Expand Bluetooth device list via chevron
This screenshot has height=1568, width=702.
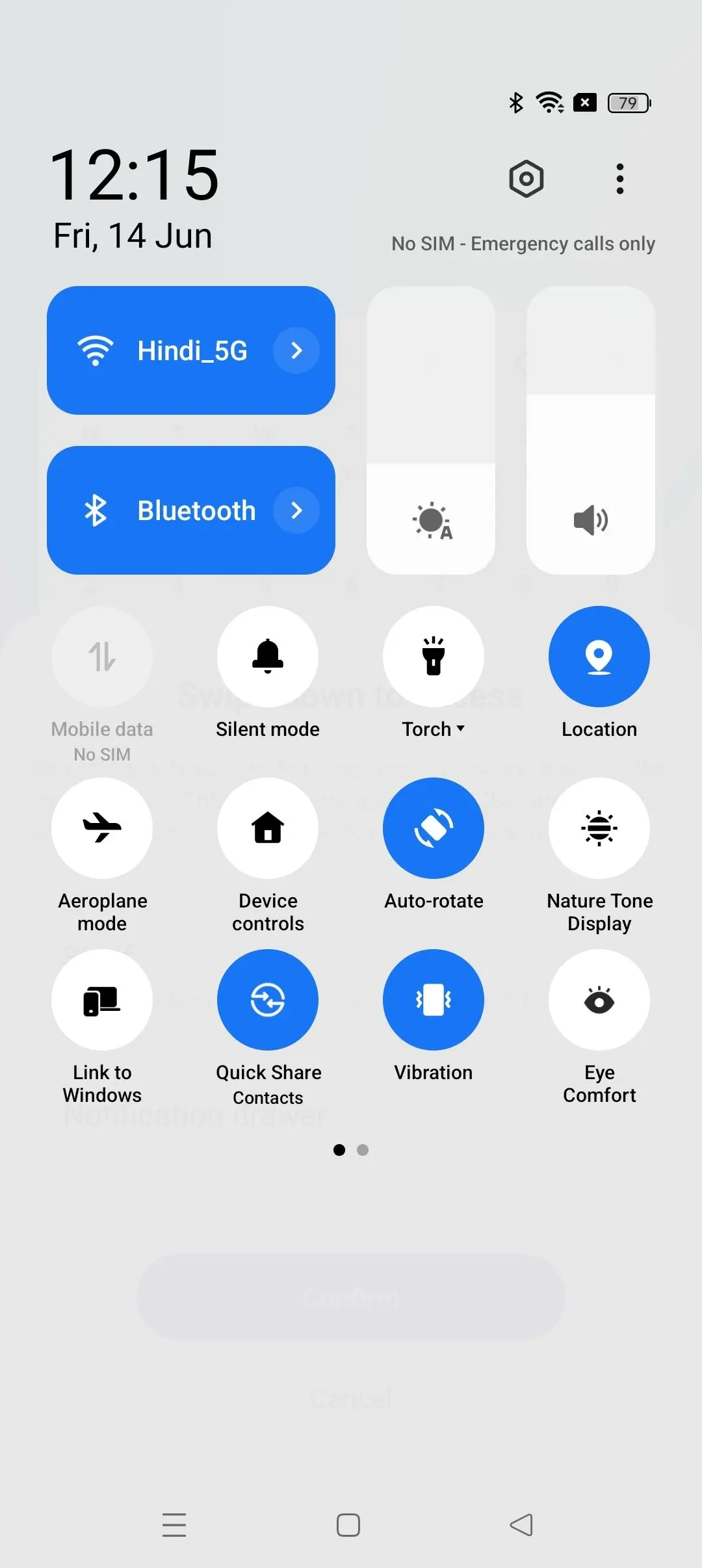click(x=298, y=510)
